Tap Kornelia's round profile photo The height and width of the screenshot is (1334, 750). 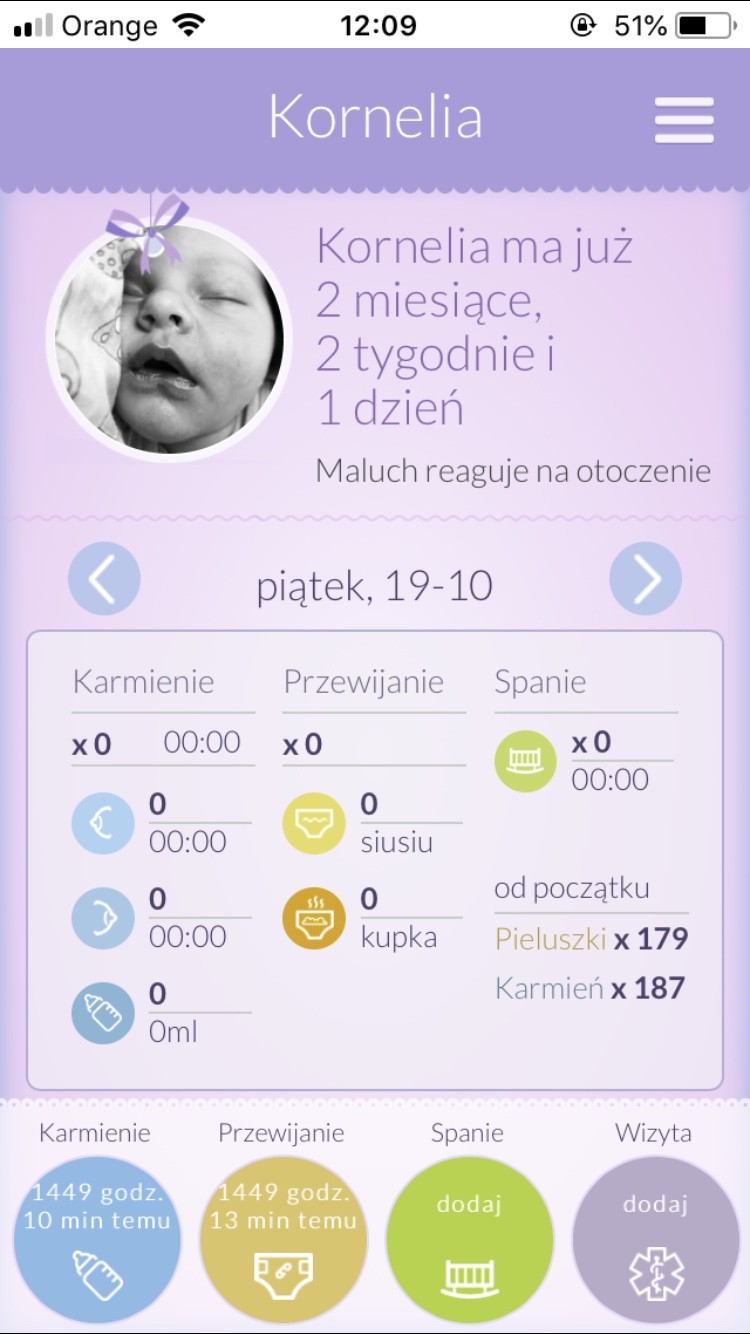(x=170, y=338)
